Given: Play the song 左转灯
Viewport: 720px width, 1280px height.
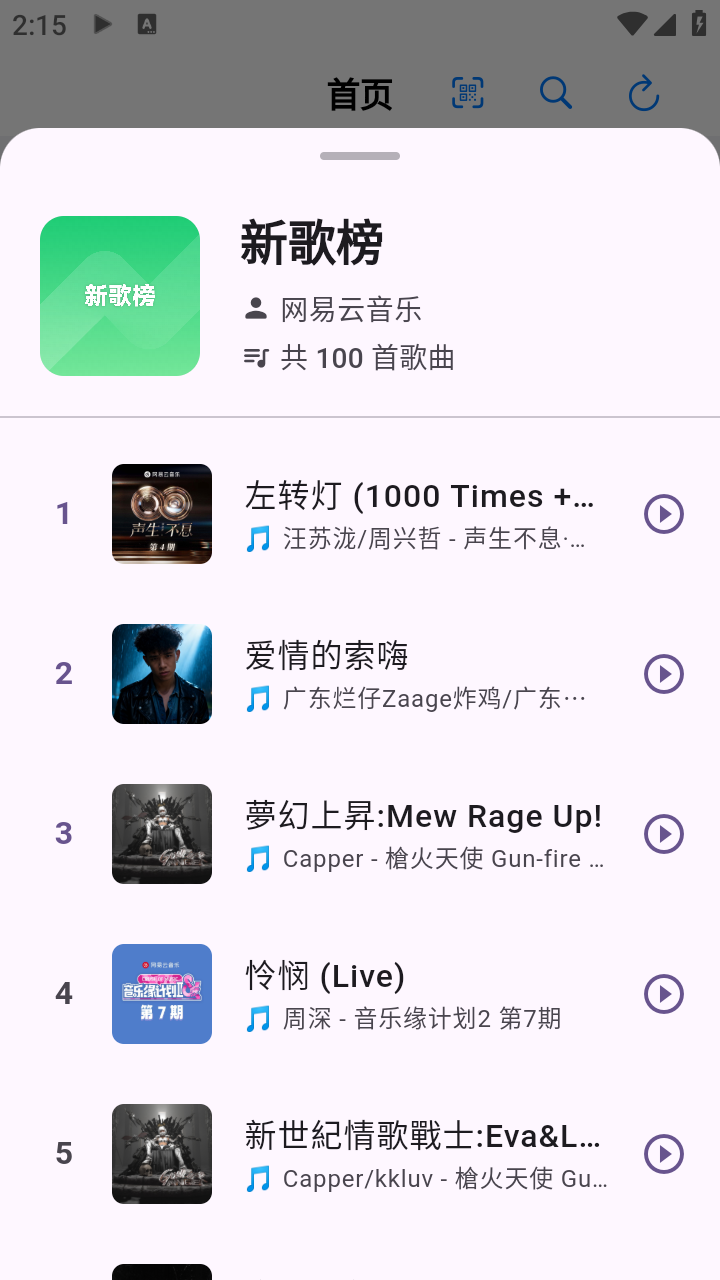Looking at the screenshot, I should pyautogui.click(x=663, y=514).
